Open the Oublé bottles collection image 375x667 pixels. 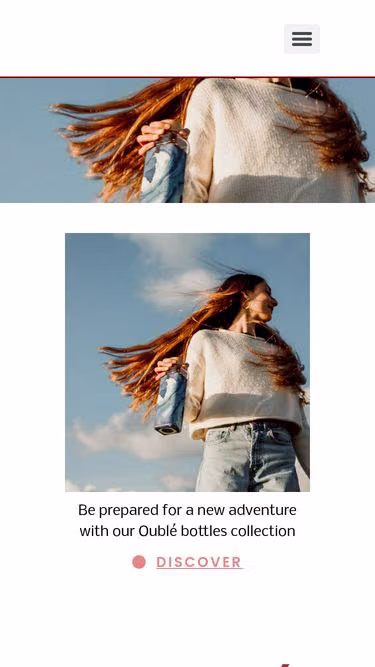click(188, 362)
